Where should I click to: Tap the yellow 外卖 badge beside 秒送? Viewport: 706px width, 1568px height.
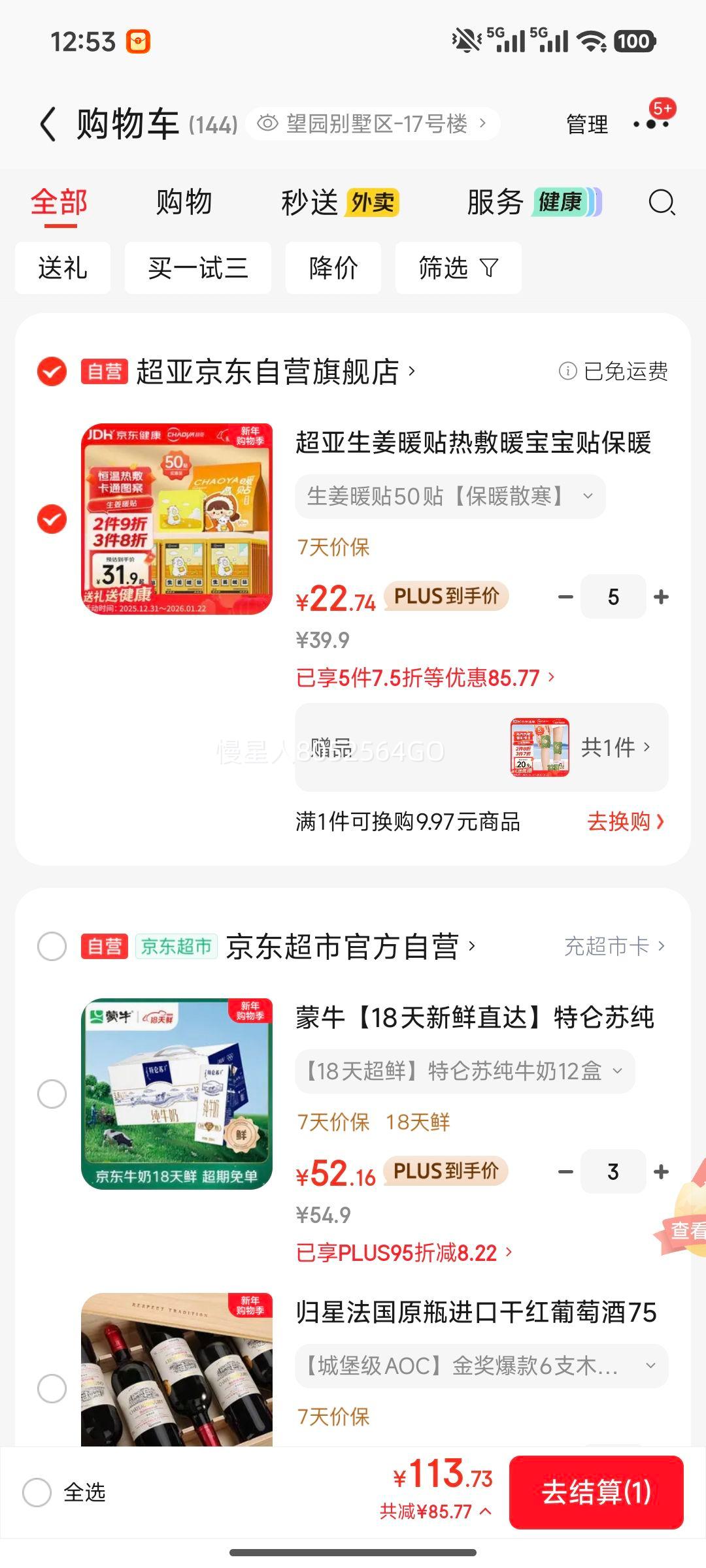pyautogui.click(x=371, y=203)
